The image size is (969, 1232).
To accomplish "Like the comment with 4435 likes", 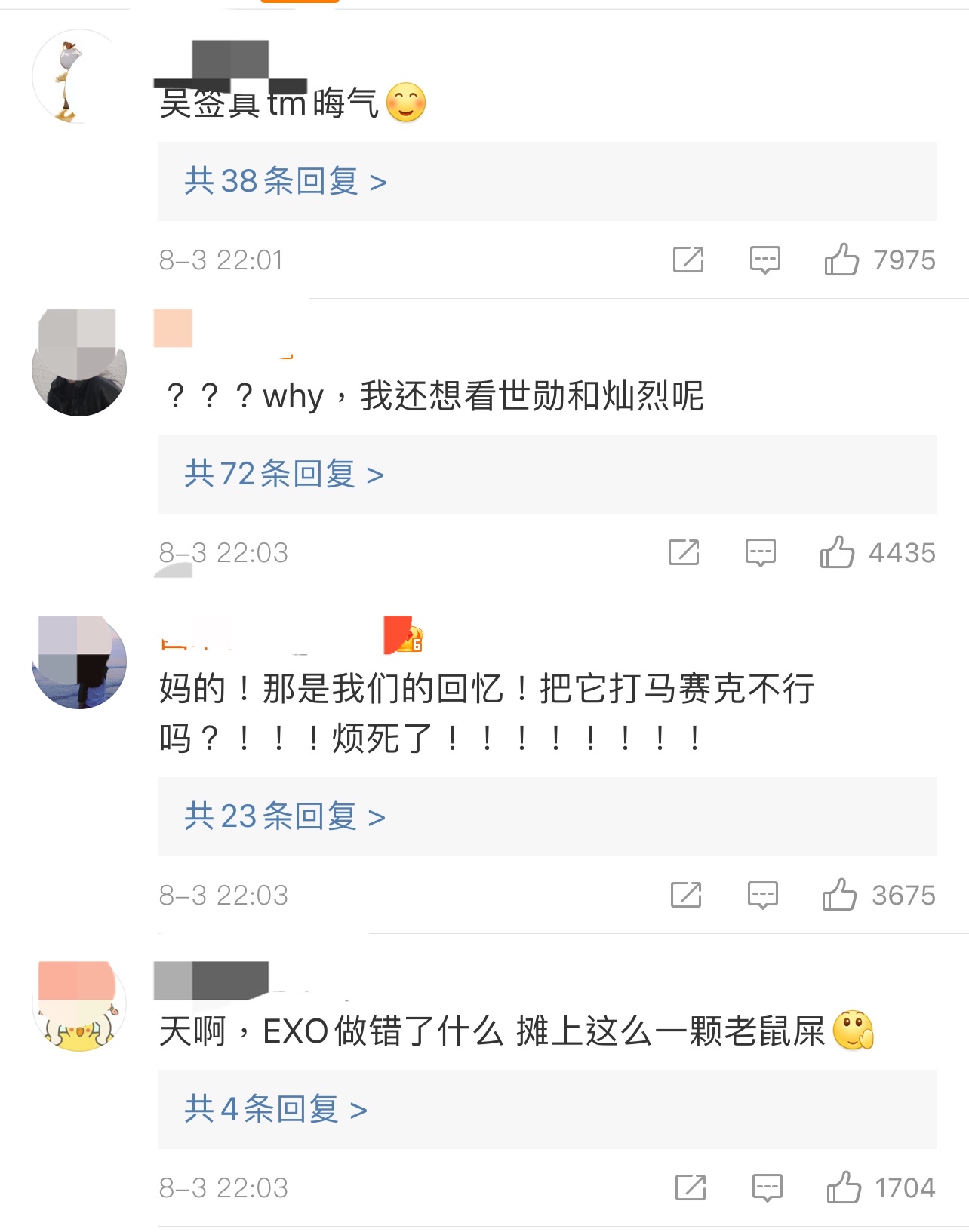I will coord(837,552).
